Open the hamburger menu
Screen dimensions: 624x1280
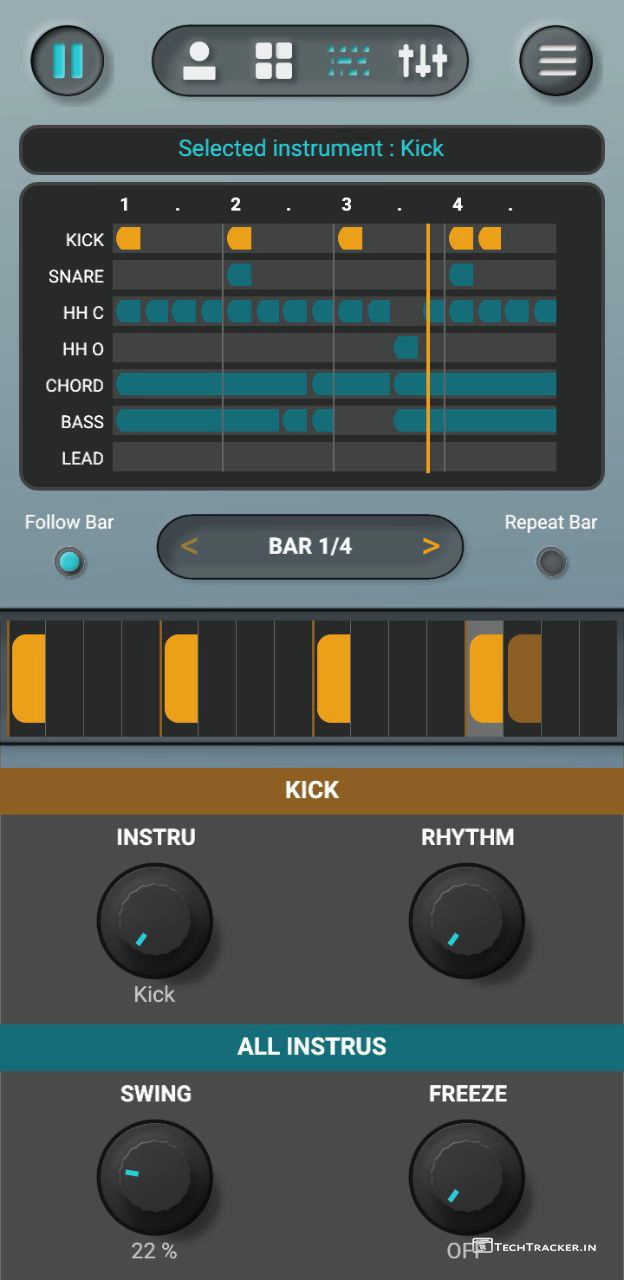point(556,61)
